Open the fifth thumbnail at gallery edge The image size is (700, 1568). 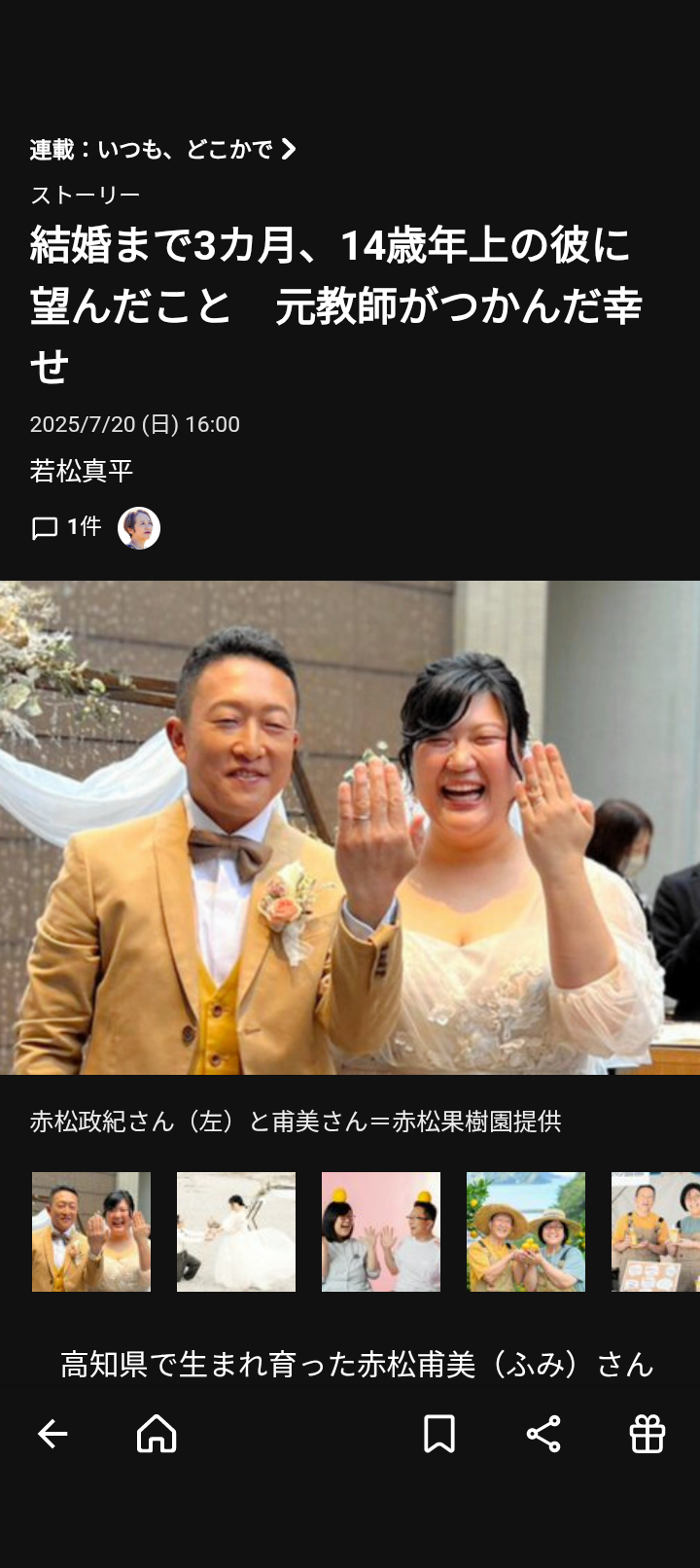coord(656,1231)
